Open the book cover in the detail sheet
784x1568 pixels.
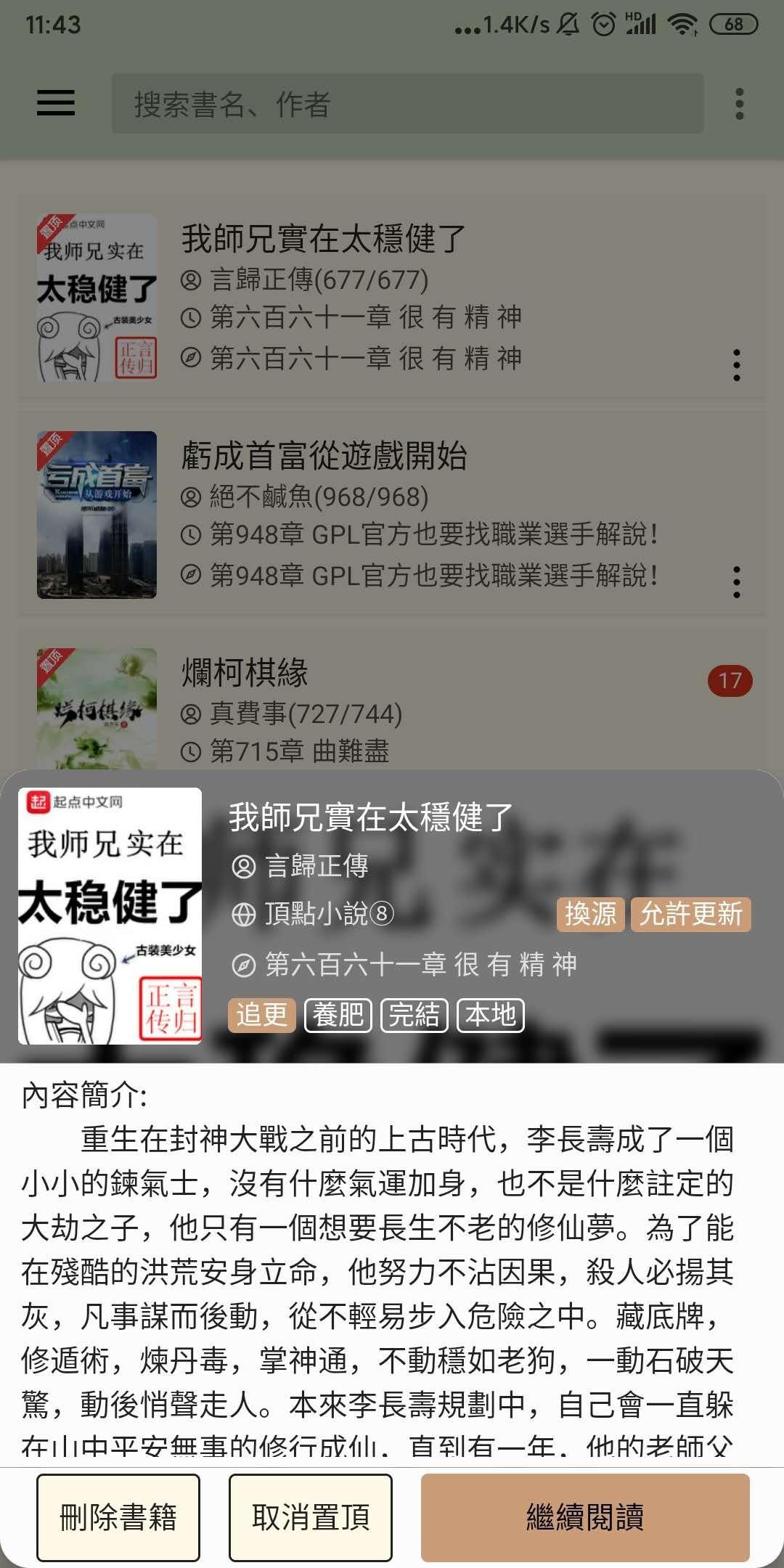(110, 916)
